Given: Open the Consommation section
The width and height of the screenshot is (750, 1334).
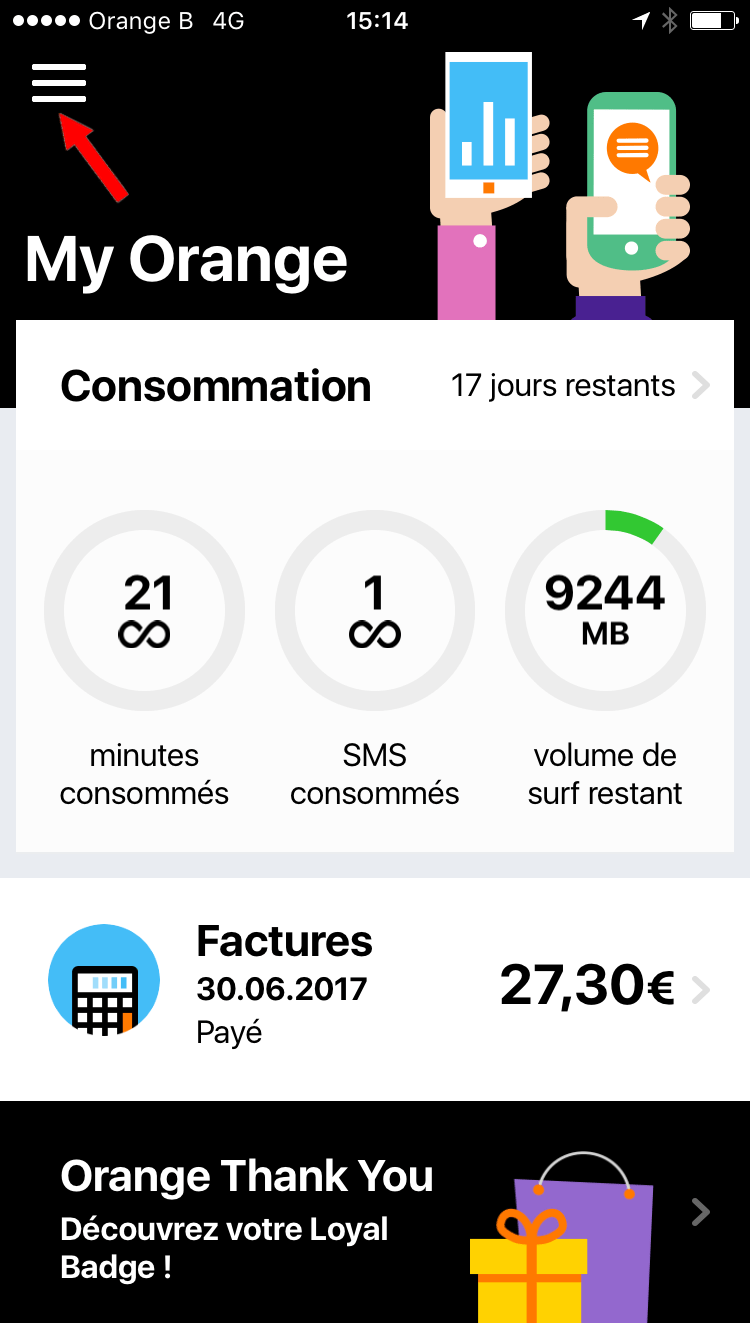Looking at the screenshot, I should tap(215, 385).
